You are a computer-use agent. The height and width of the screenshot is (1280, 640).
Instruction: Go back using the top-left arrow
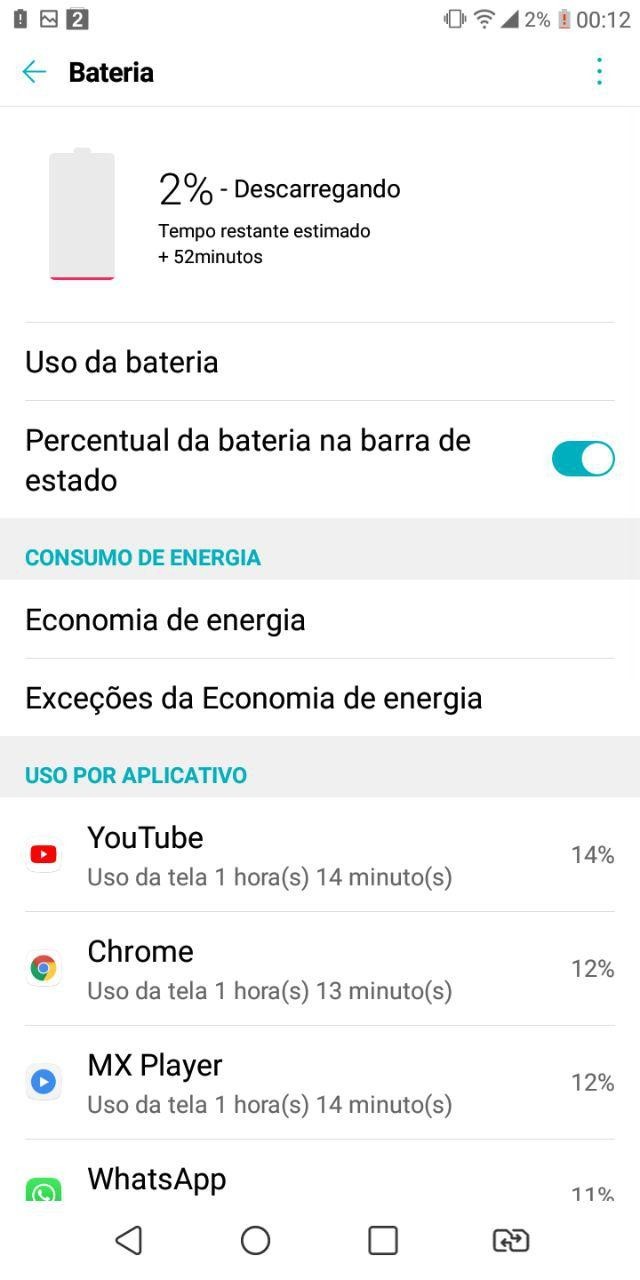coord(34,72)
